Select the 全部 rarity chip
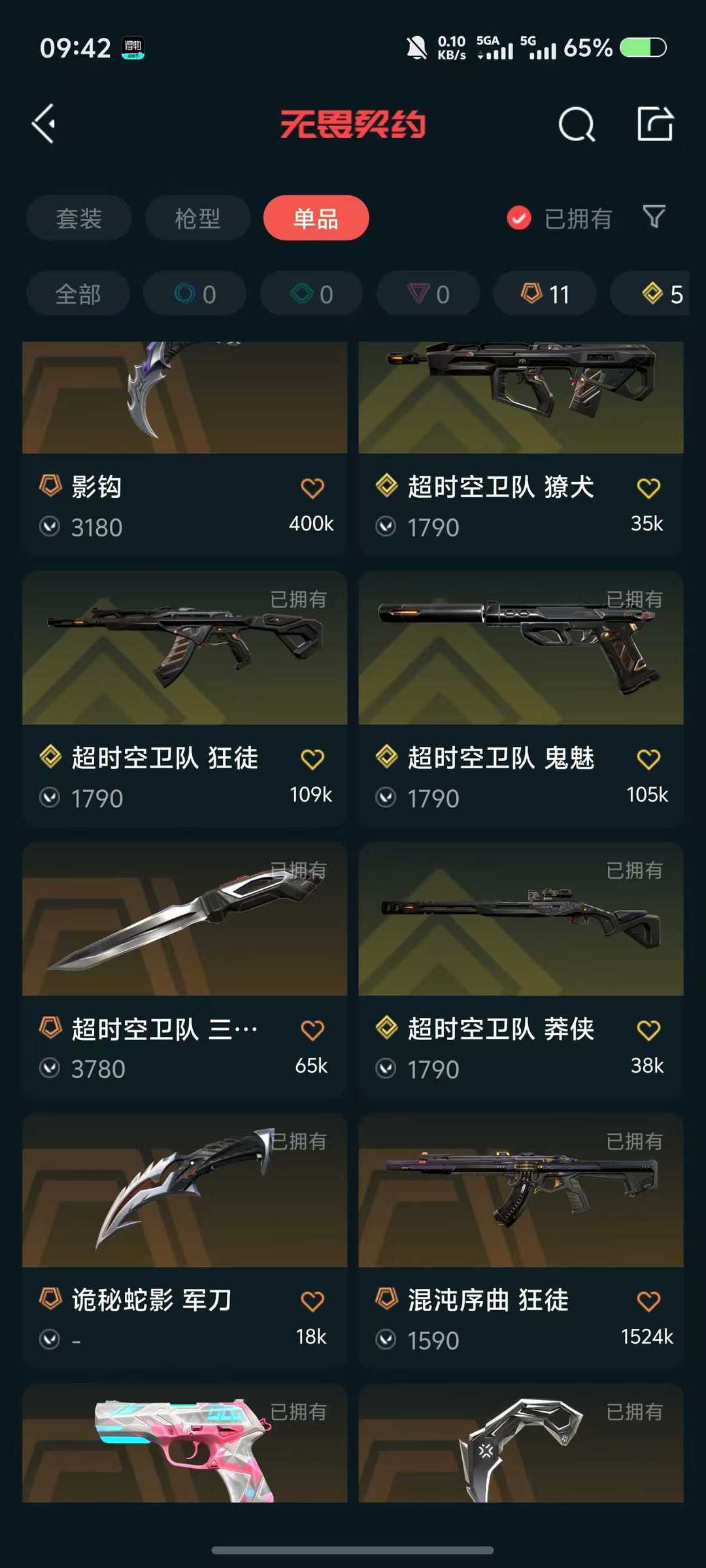Viewport: 706px width, 1568px height. 78,294
